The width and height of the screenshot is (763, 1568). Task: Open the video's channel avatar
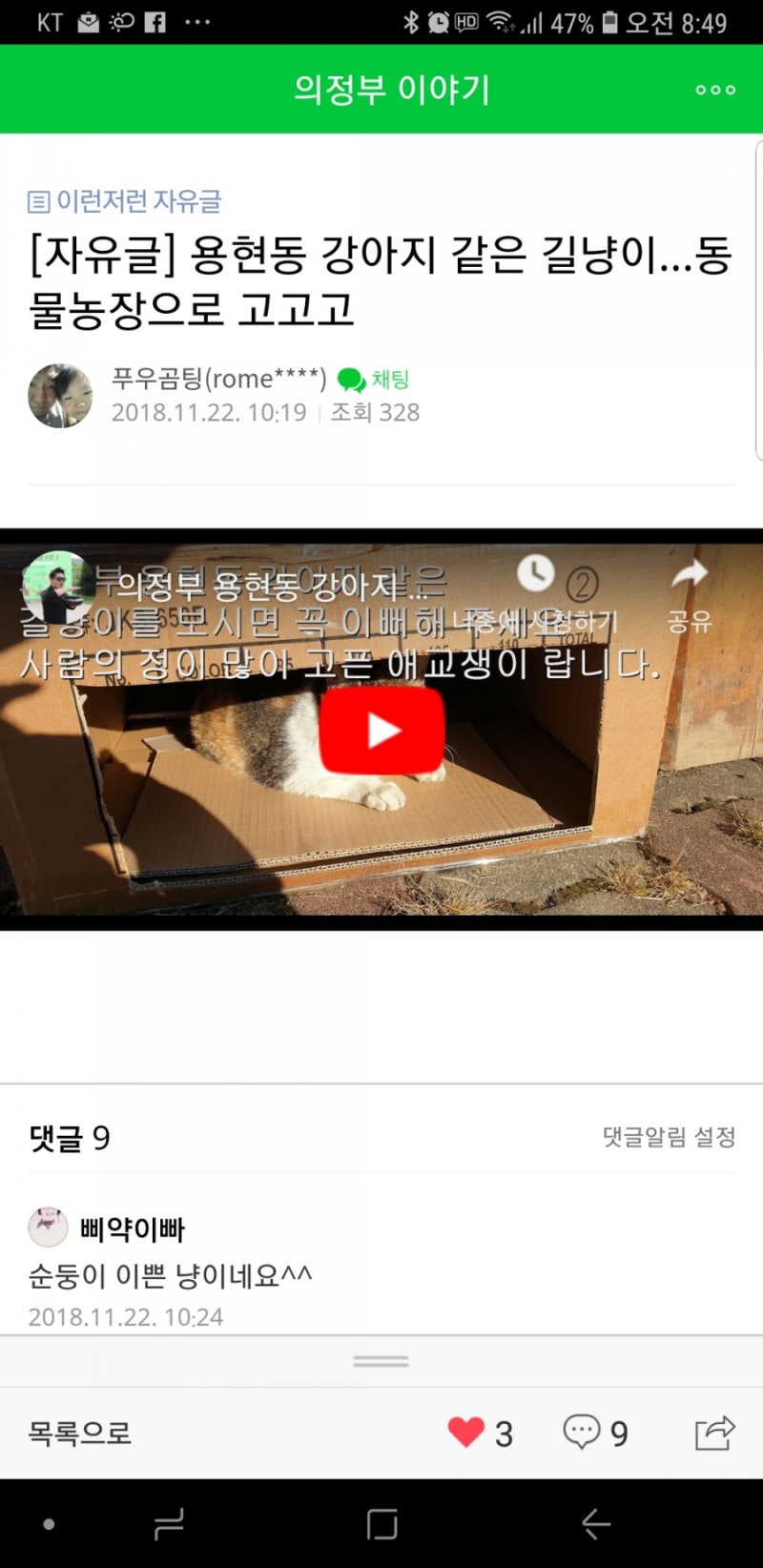pos(58,584)
